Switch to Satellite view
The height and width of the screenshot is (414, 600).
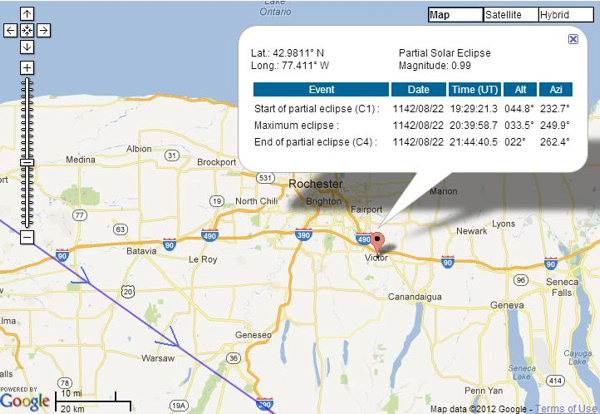point(509,15)
